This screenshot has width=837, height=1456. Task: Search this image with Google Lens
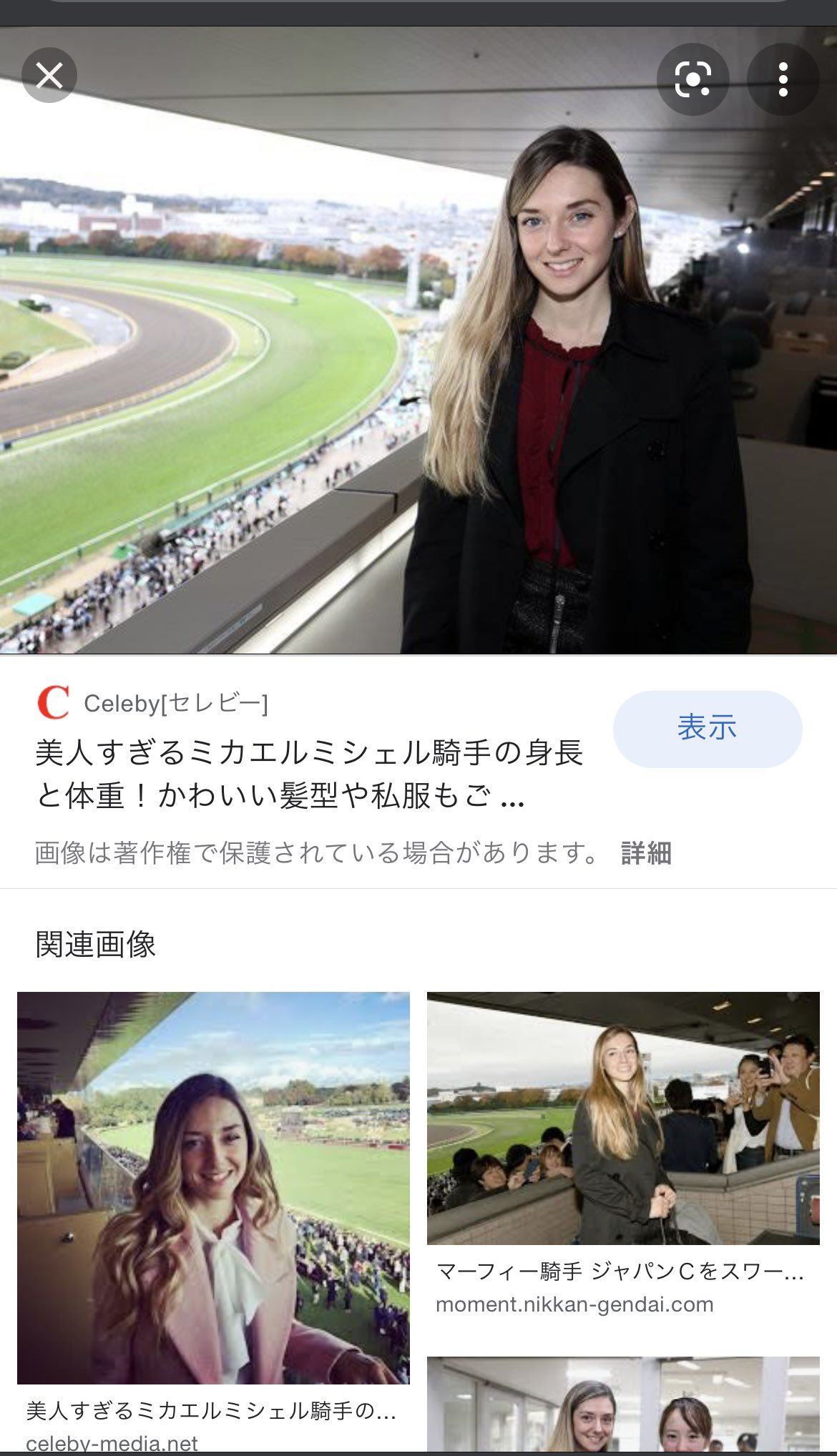pos(692,79)
